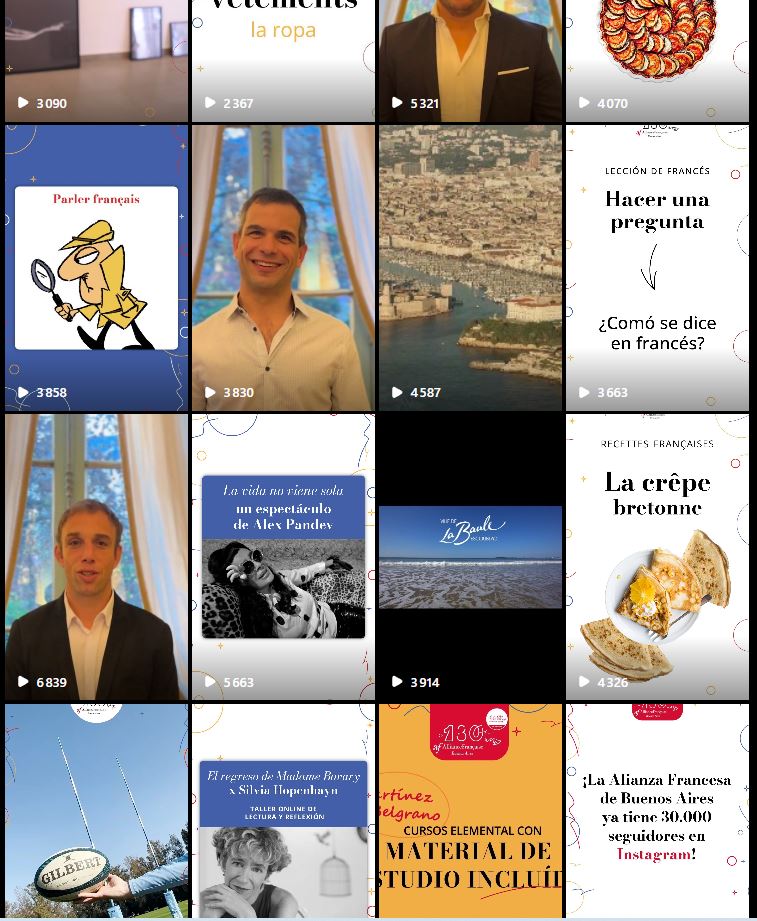Watch the Hacer una pregunta lesson
Viewport: 757px width, 921px height.
click(657, 267)
